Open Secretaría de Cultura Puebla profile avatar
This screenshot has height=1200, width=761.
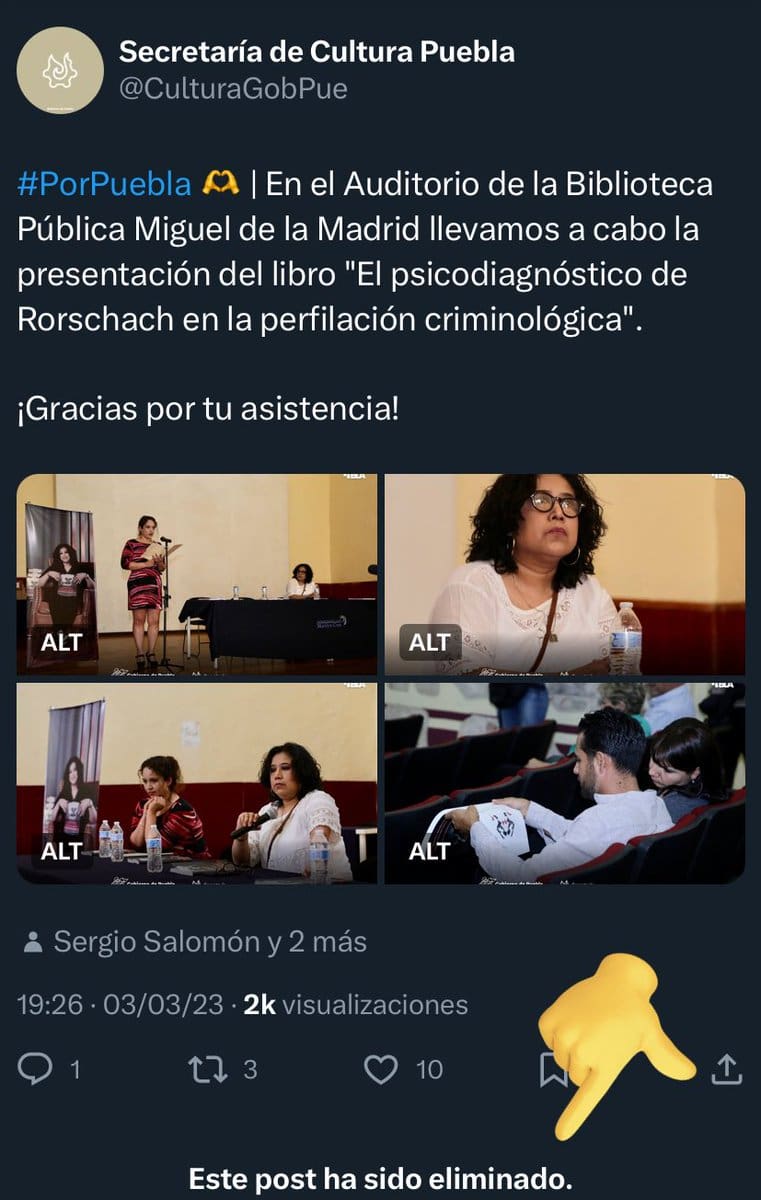pyautogui.click(x=60, y=70)
